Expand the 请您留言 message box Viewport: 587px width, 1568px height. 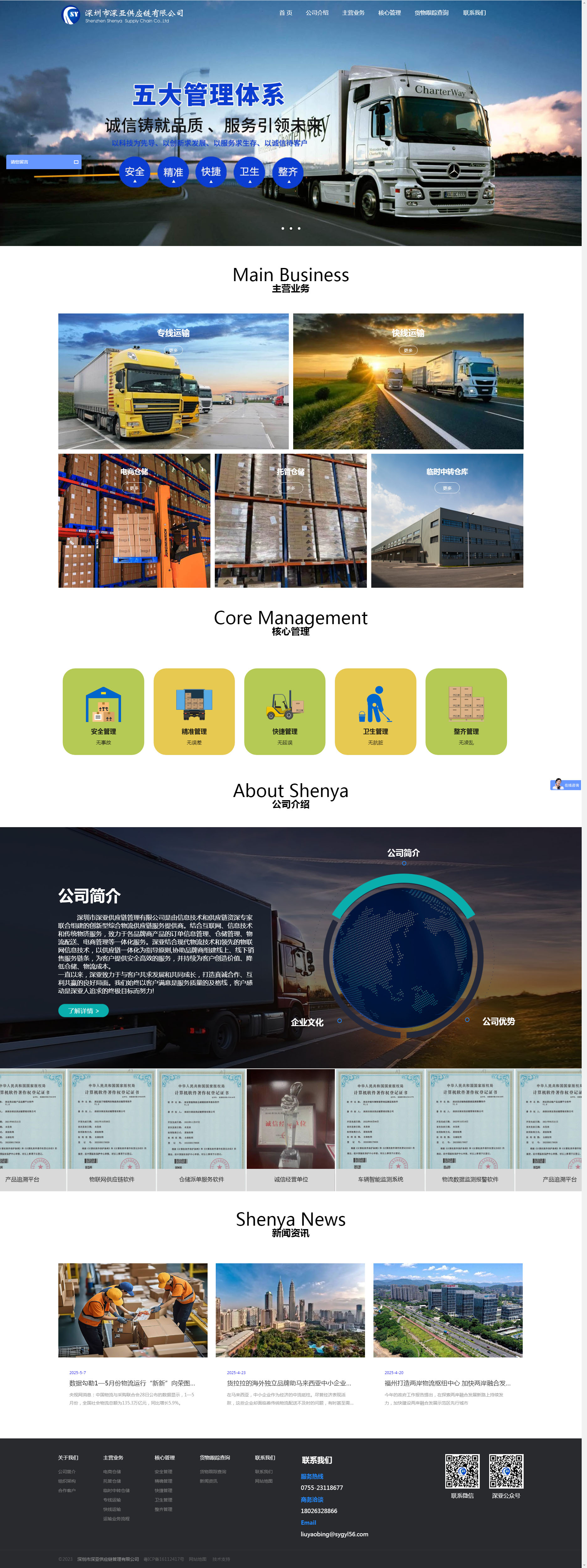coord(76,162)
